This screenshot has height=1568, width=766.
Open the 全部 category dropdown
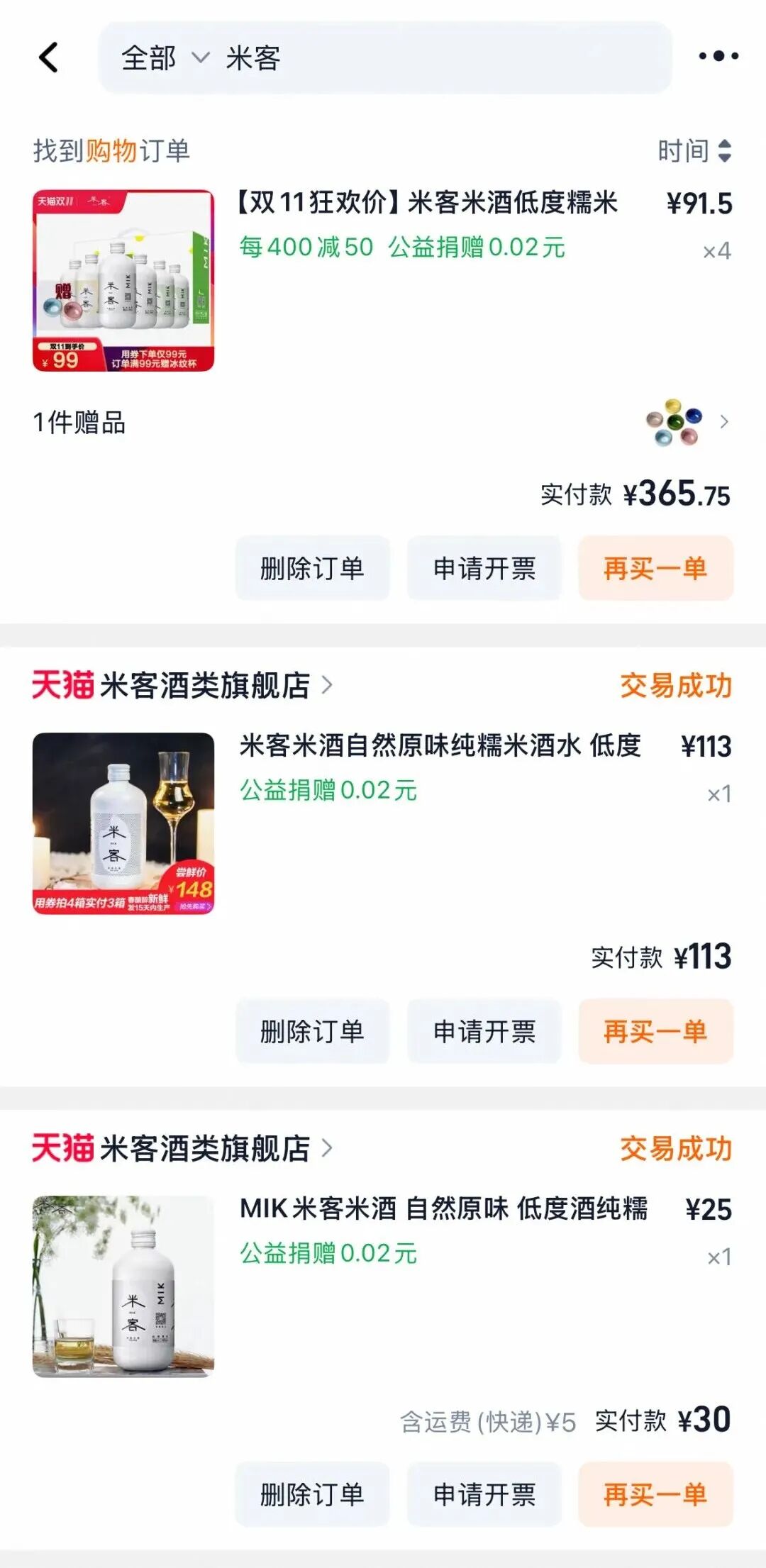pyautogui.click(x=165, y=58)
